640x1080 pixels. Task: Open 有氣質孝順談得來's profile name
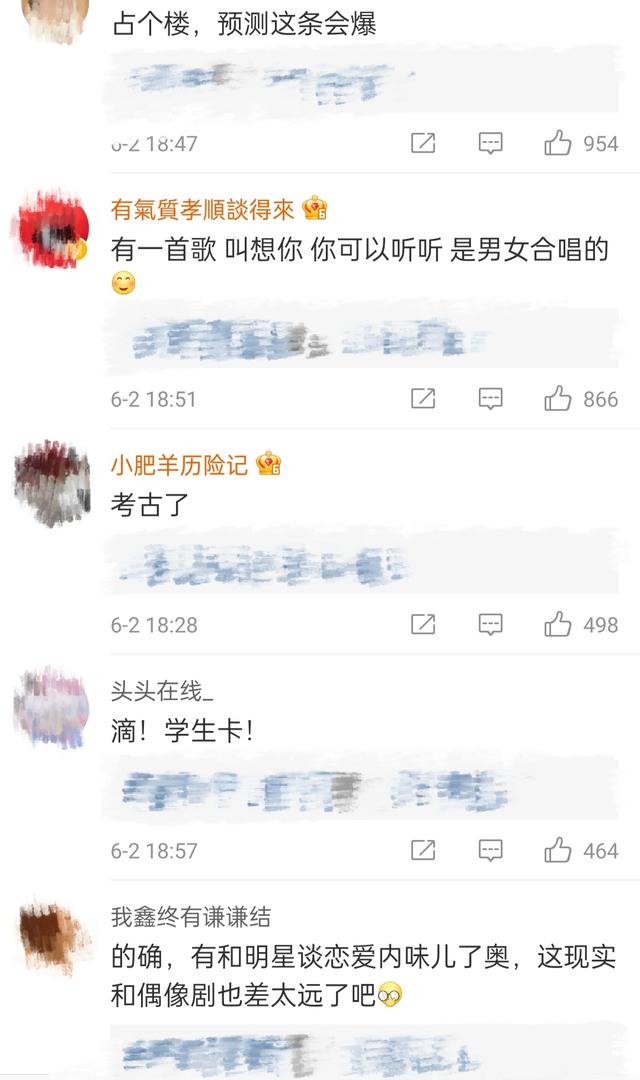pyautogui.click(x=202, y=209)
